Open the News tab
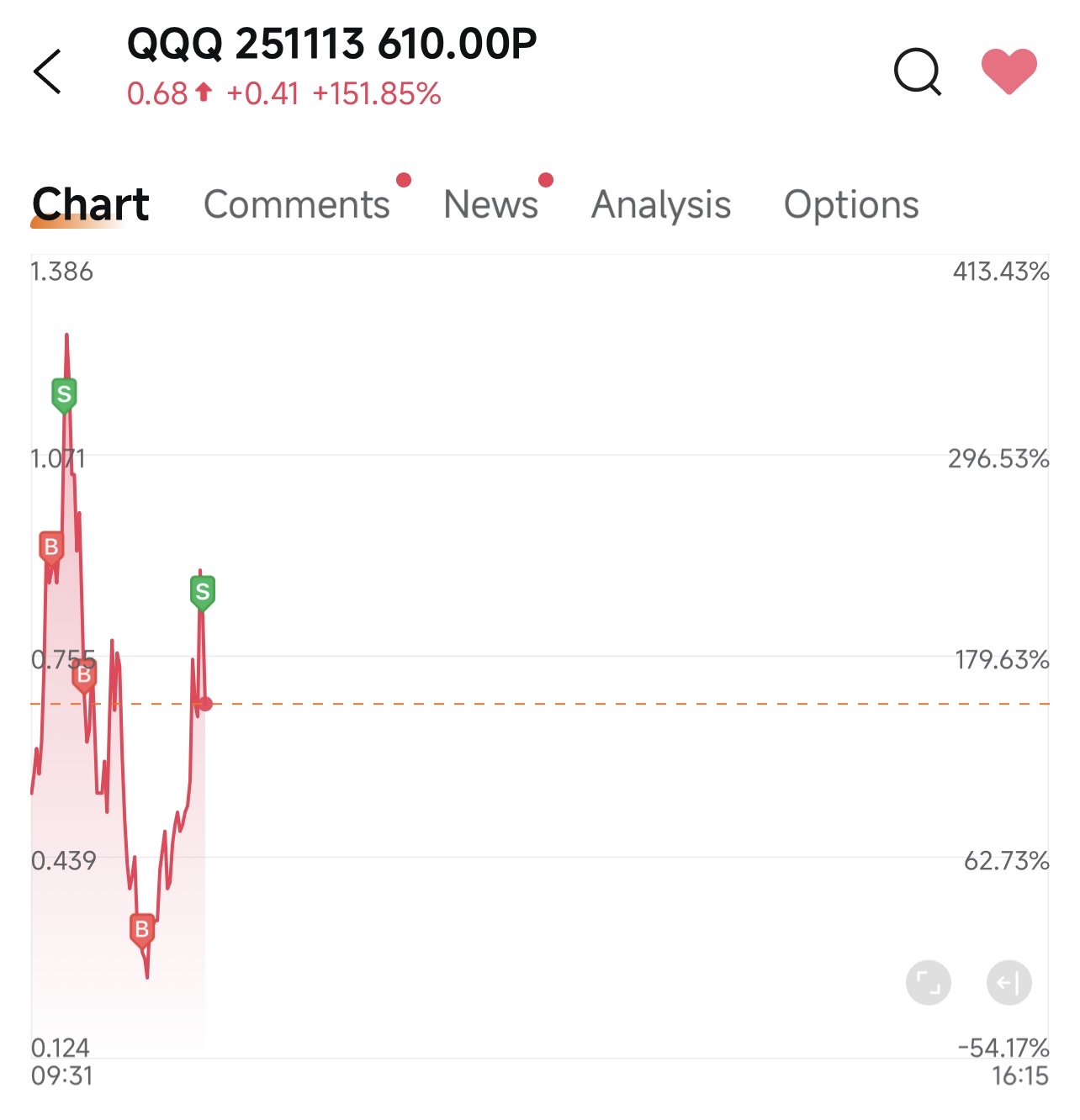The height and width of the screenshot is (1120, 1080). point(491,203)
